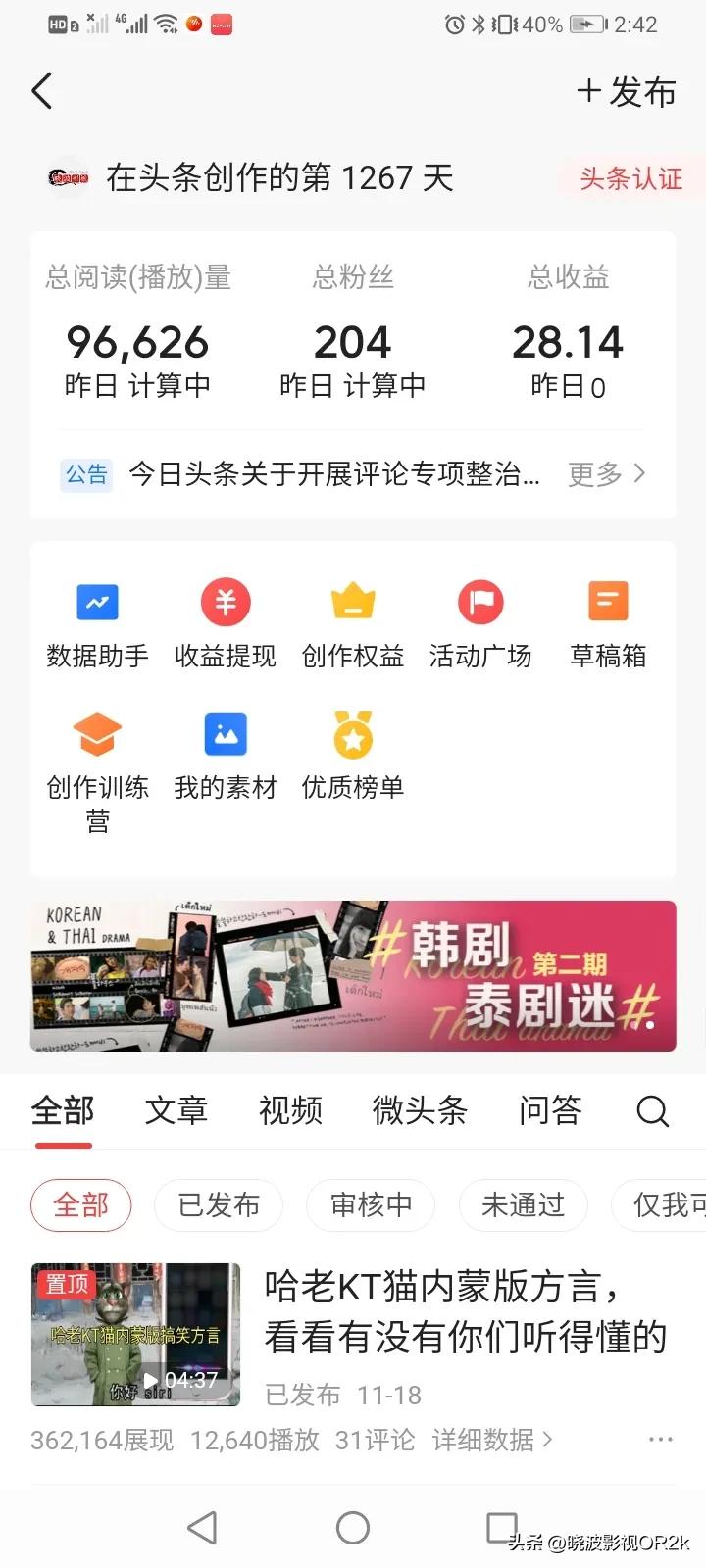The height and width of the screenshot is (1568, 706).
Task: Tap the 发布 publish button
Action: tap(627, 91)
